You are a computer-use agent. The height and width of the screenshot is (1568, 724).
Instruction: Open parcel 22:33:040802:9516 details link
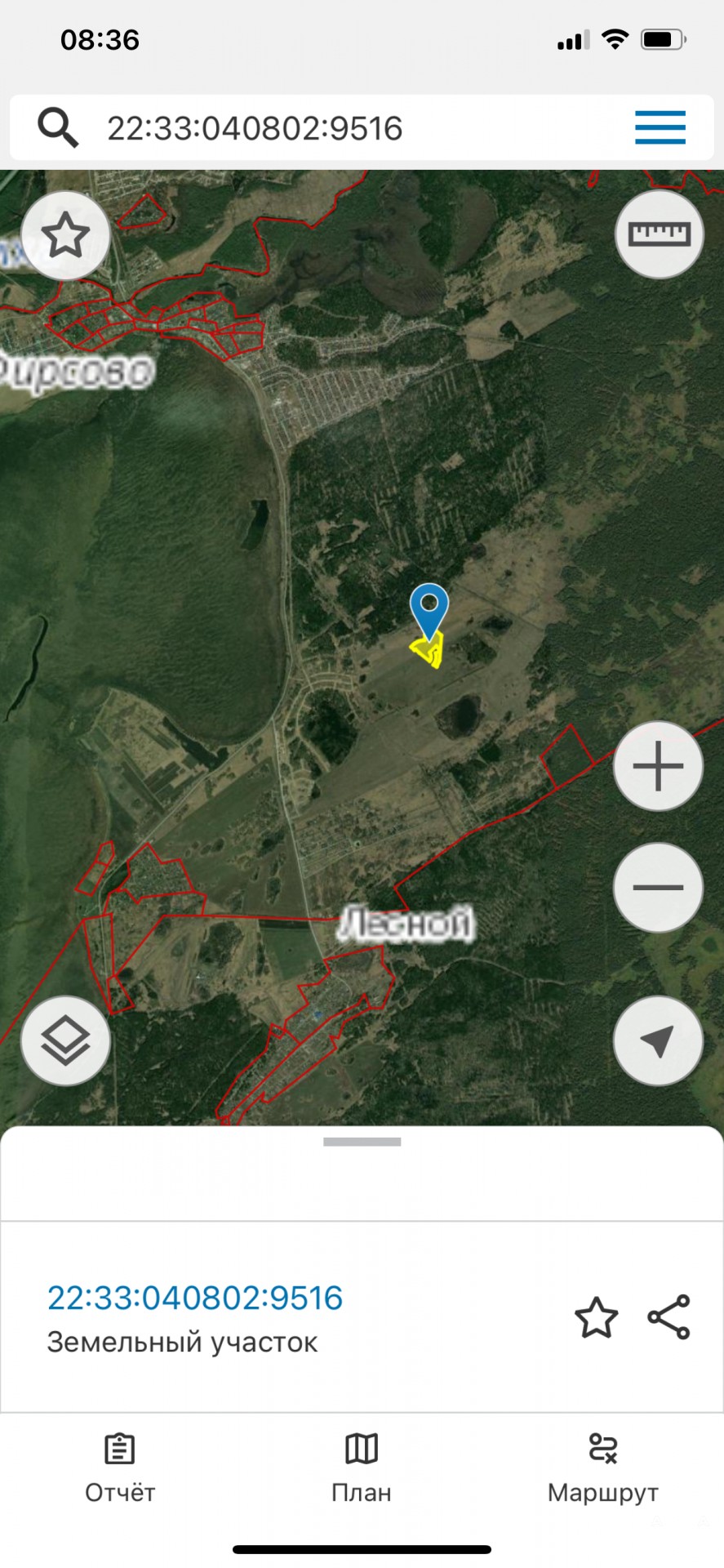pos(195,1298)
